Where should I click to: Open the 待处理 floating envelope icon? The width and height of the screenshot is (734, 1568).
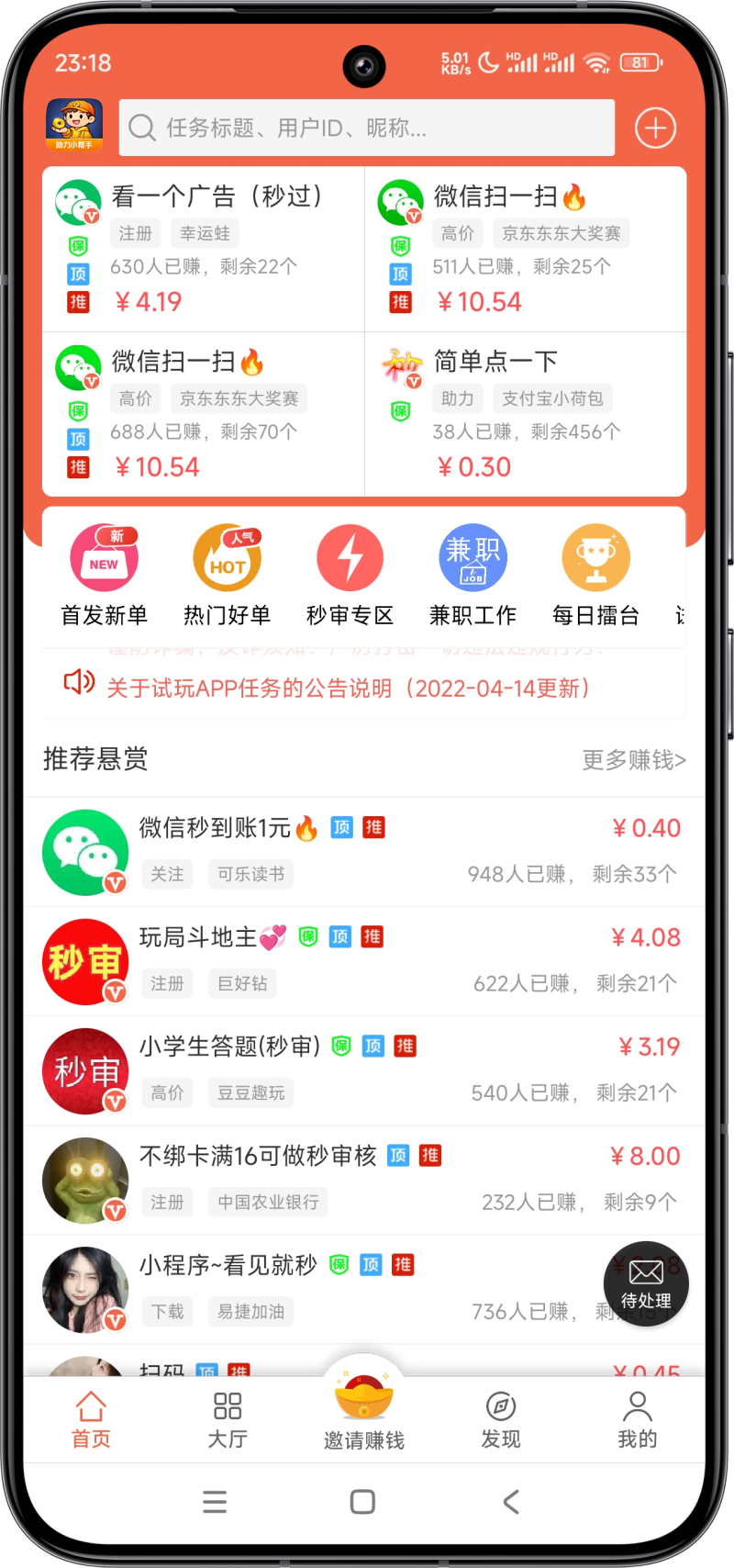pos(645,1283)
